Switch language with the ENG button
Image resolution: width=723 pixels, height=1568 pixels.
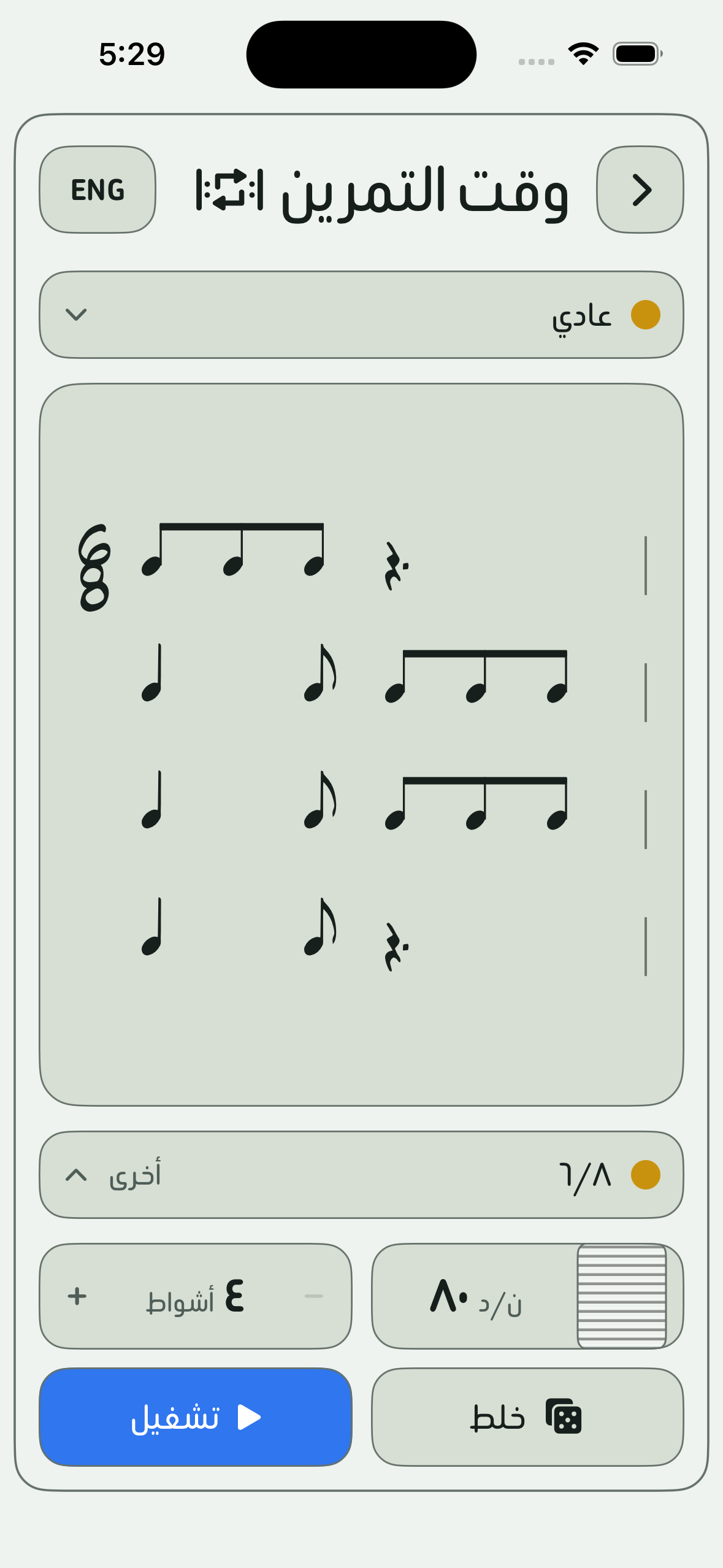click(x=98, y=190)
